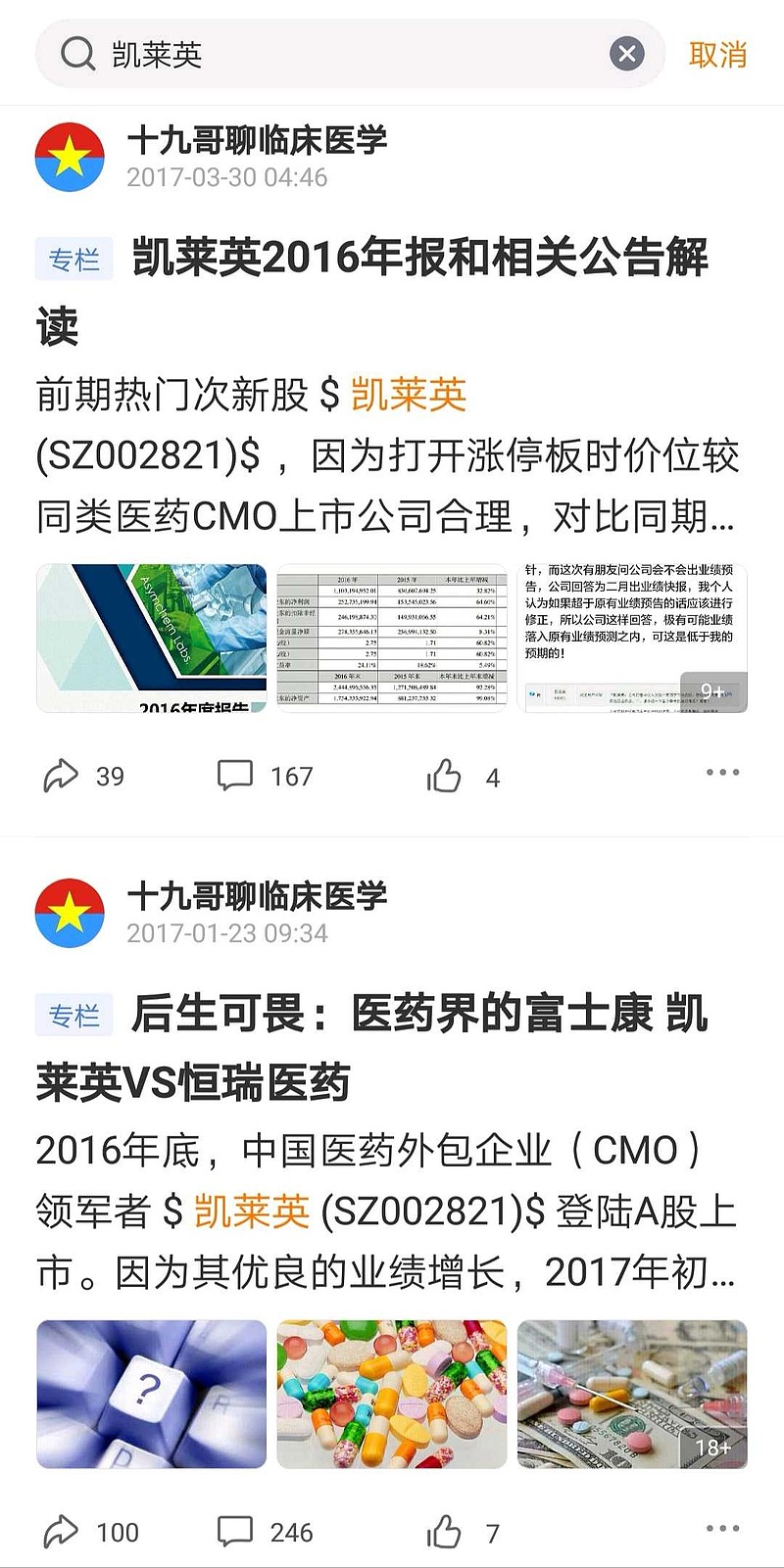
Task: Like the 2016年报 post with 4 likes
Action: [x=444, y=776]
